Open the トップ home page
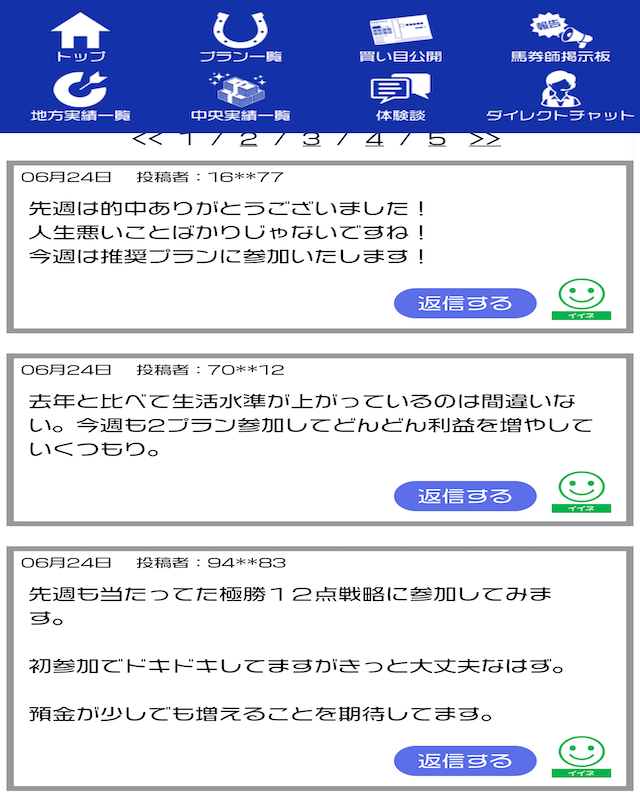 [x=80, y=37]
